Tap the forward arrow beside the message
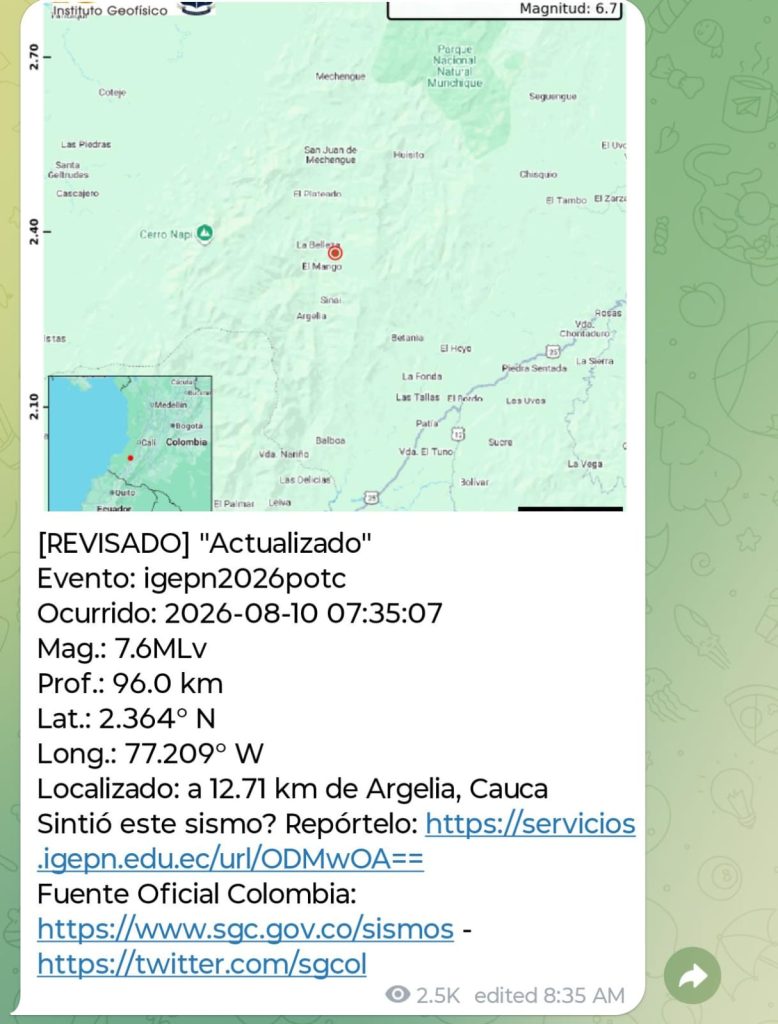This screenshot has height=1024, width=778. (692, 976)
